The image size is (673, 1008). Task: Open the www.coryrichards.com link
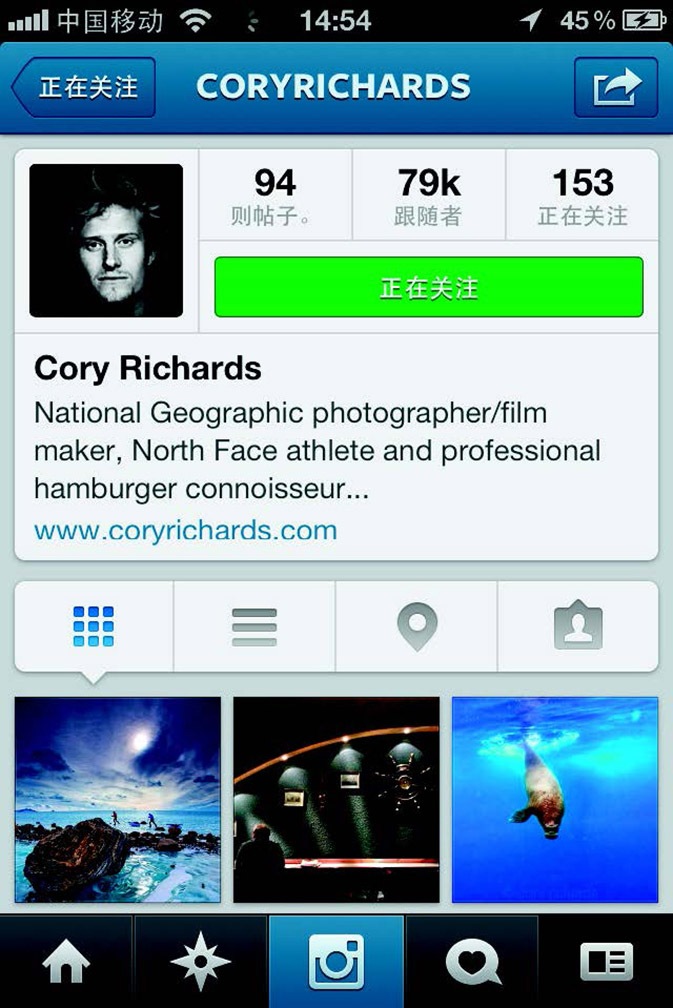tap(185, 530)
